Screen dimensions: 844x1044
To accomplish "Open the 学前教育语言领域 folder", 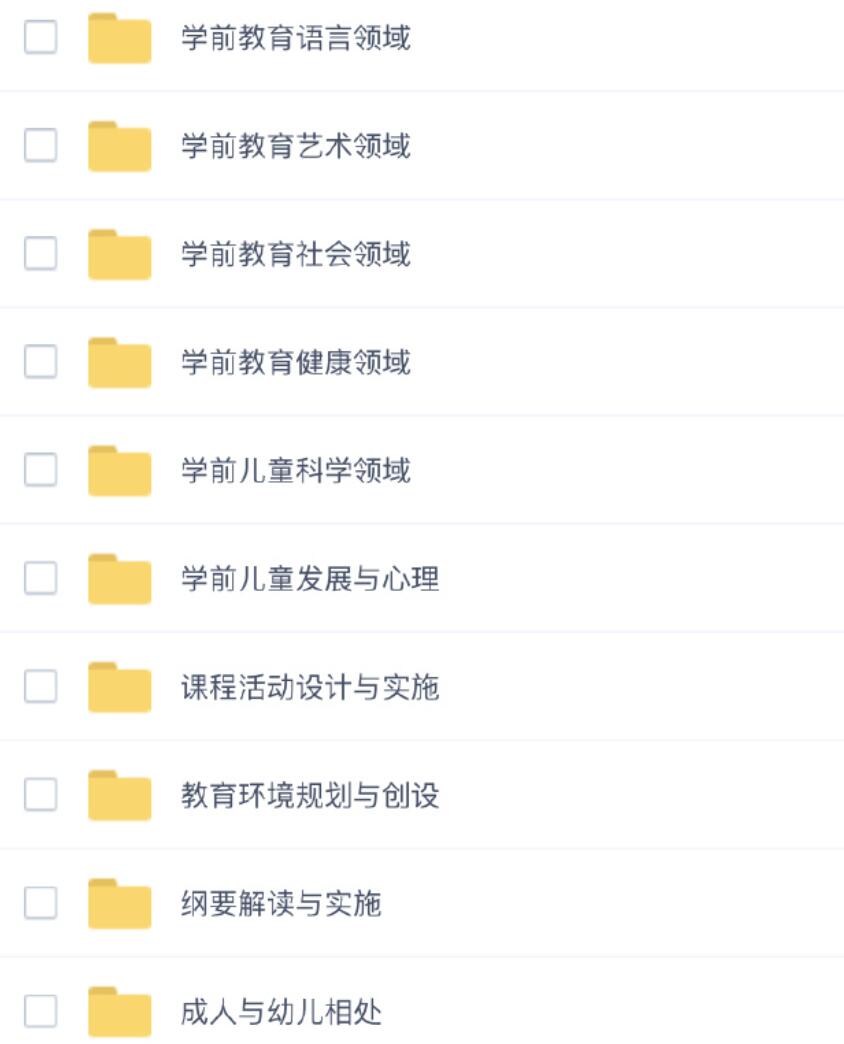I will click(295, 39).
